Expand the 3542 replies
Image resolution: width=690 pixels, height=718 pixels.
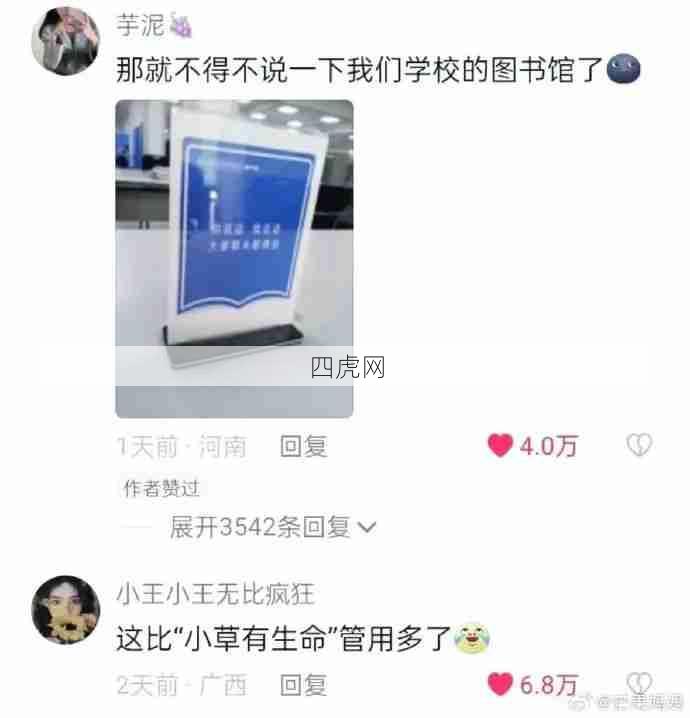tap(272, 526)
